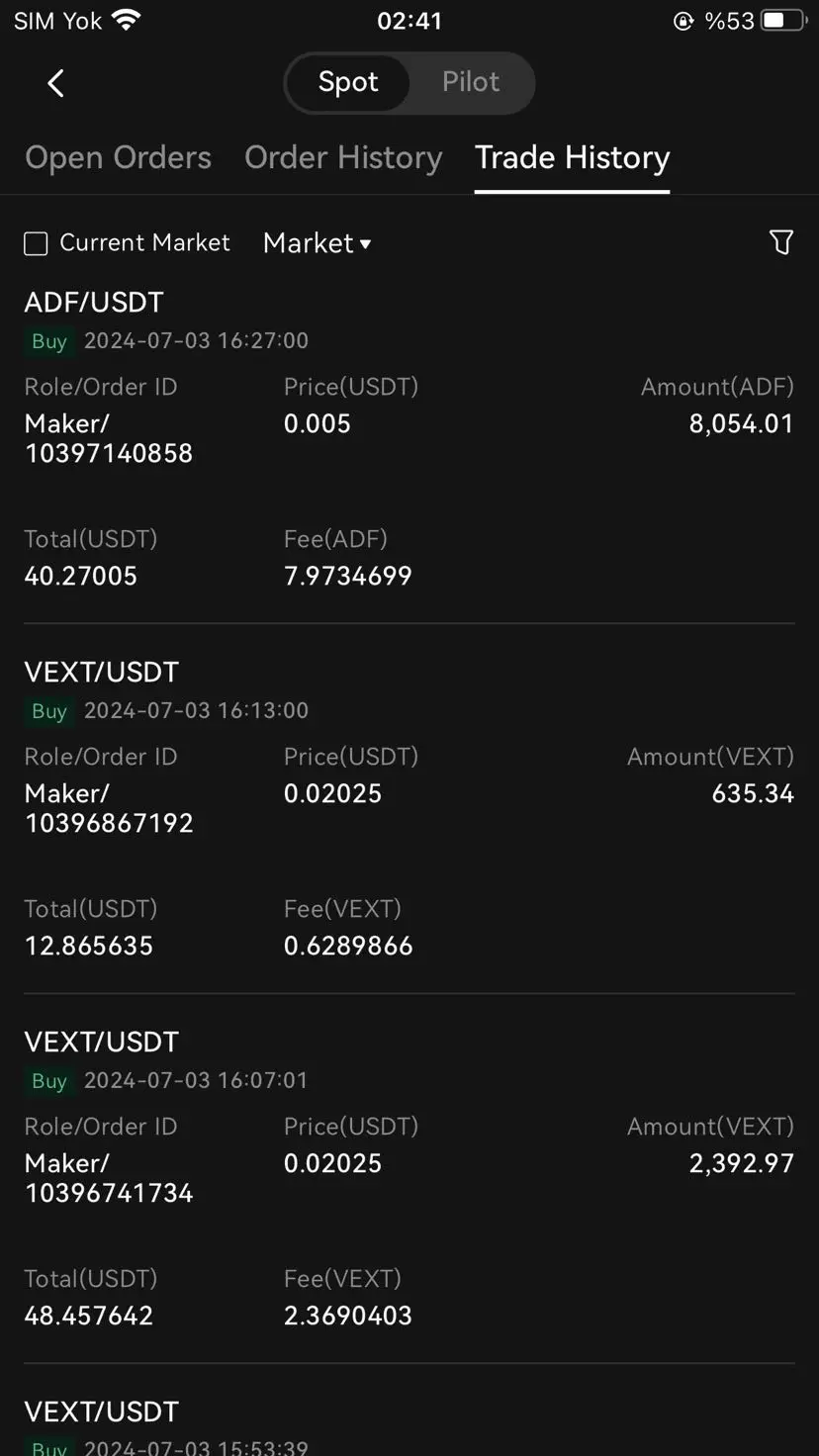
Task: Open the Open Orders tab
Action: click(118, 157)
